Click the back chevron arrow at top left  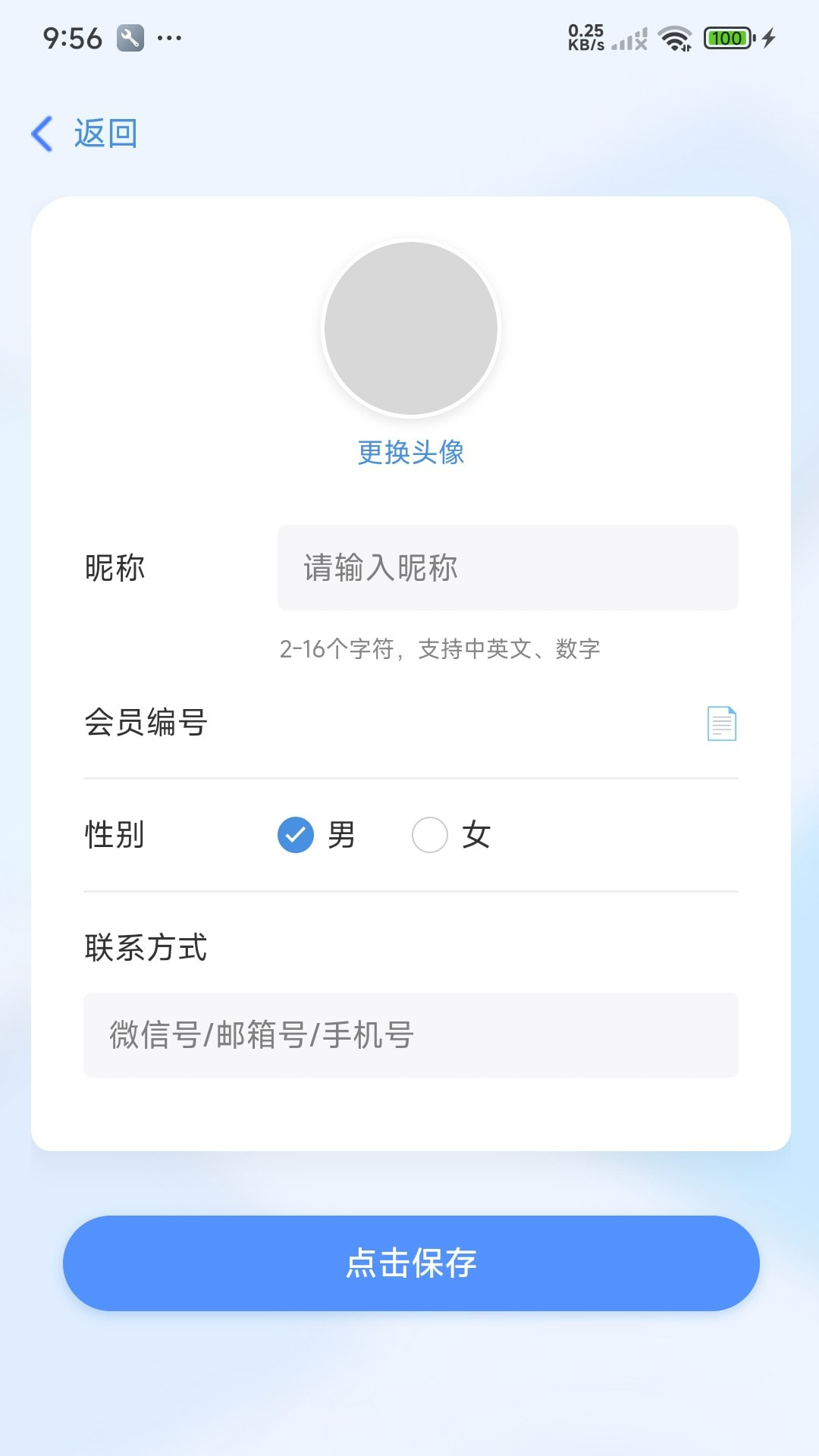point(41,133)
